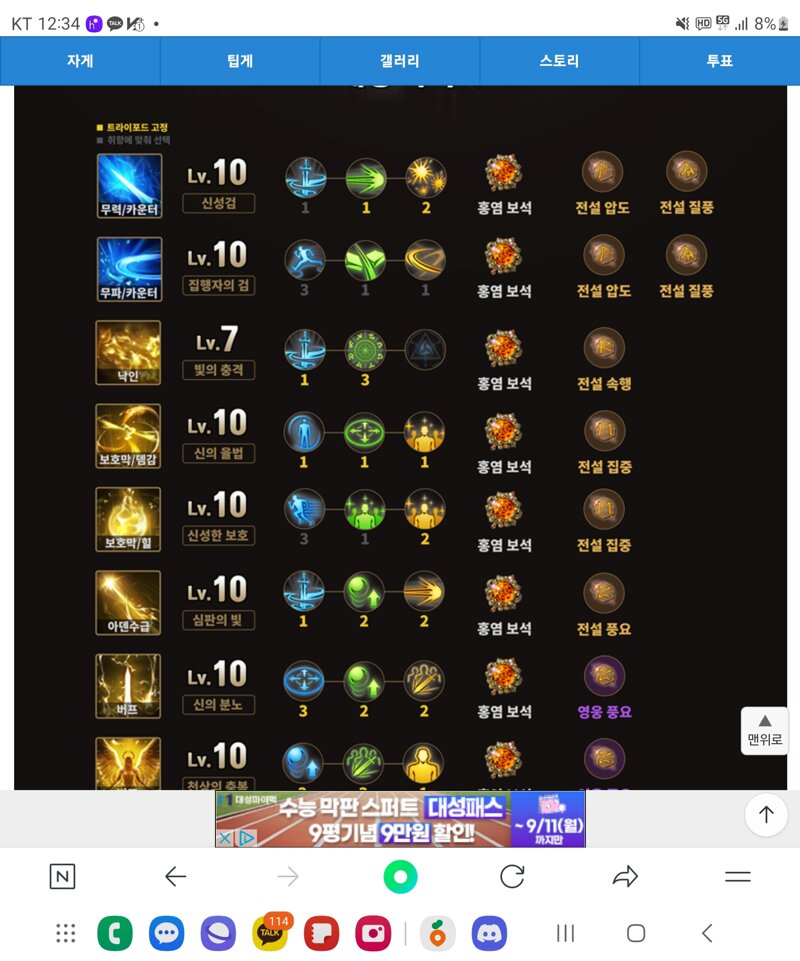Share this page
The width and height of the screenshot is (800, 961).
(625, 877)
